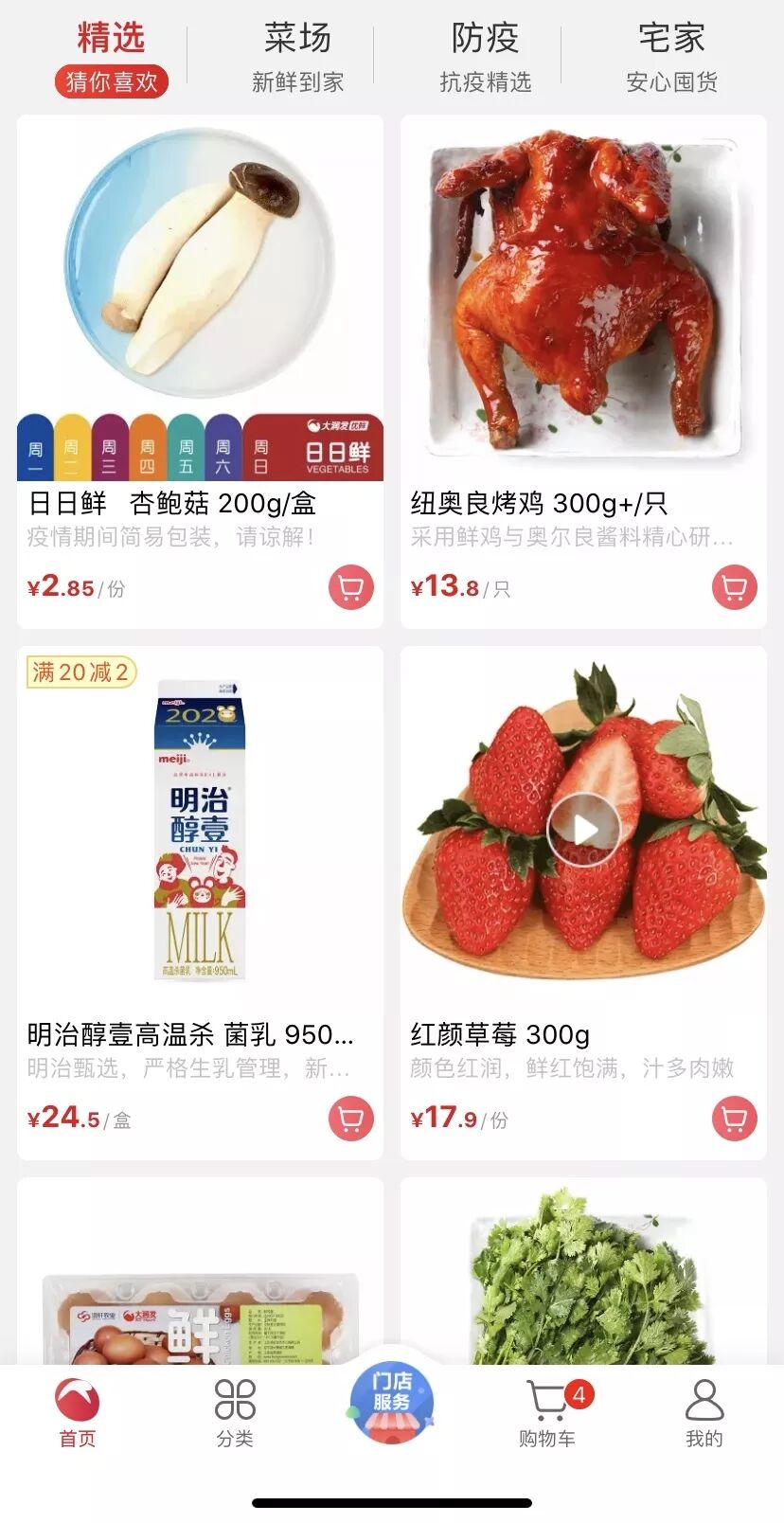
Task: Switch to the 菜场 tab
Action: [297, 55]
